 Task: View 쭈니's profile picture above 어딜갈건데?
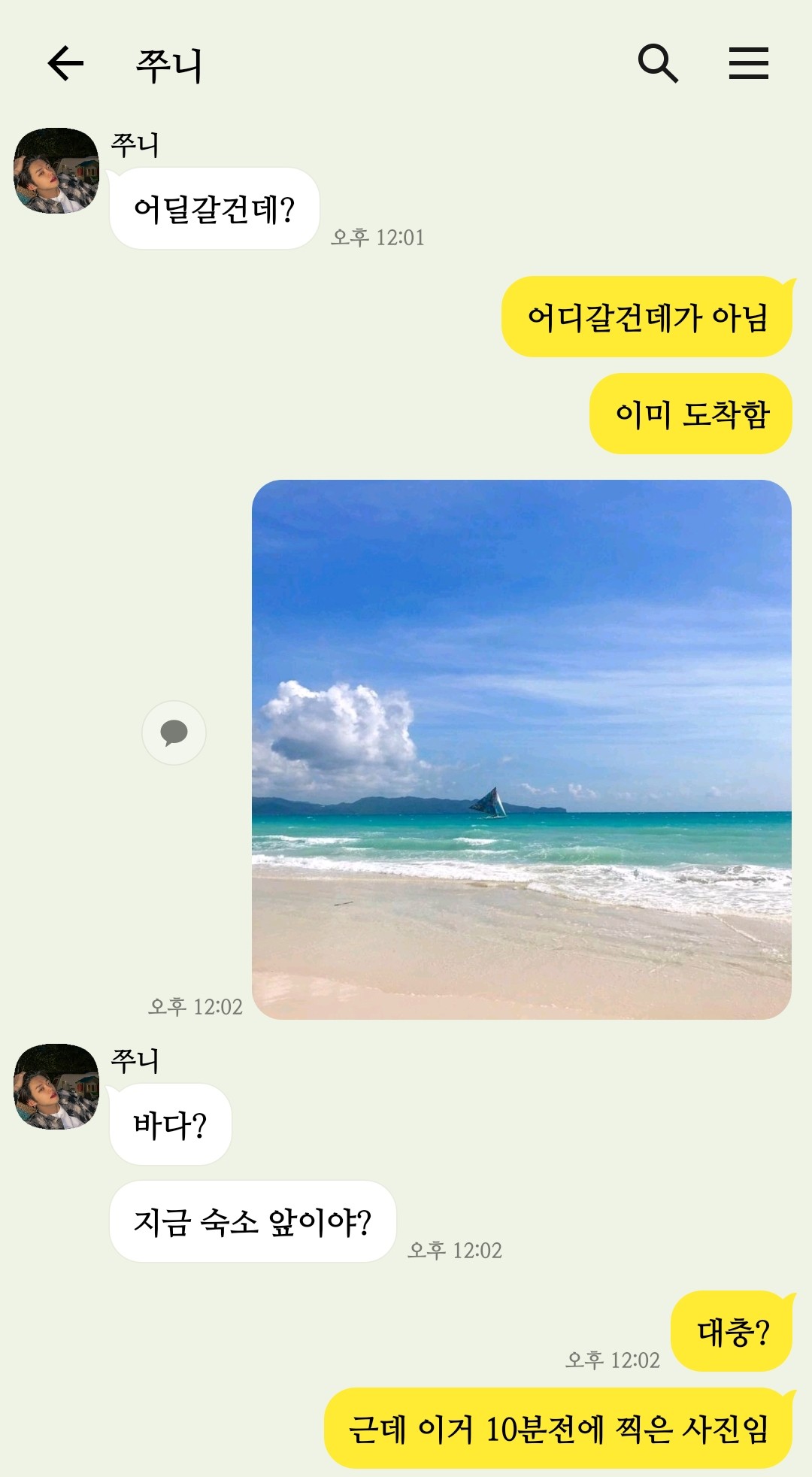[x=56, y=171]
